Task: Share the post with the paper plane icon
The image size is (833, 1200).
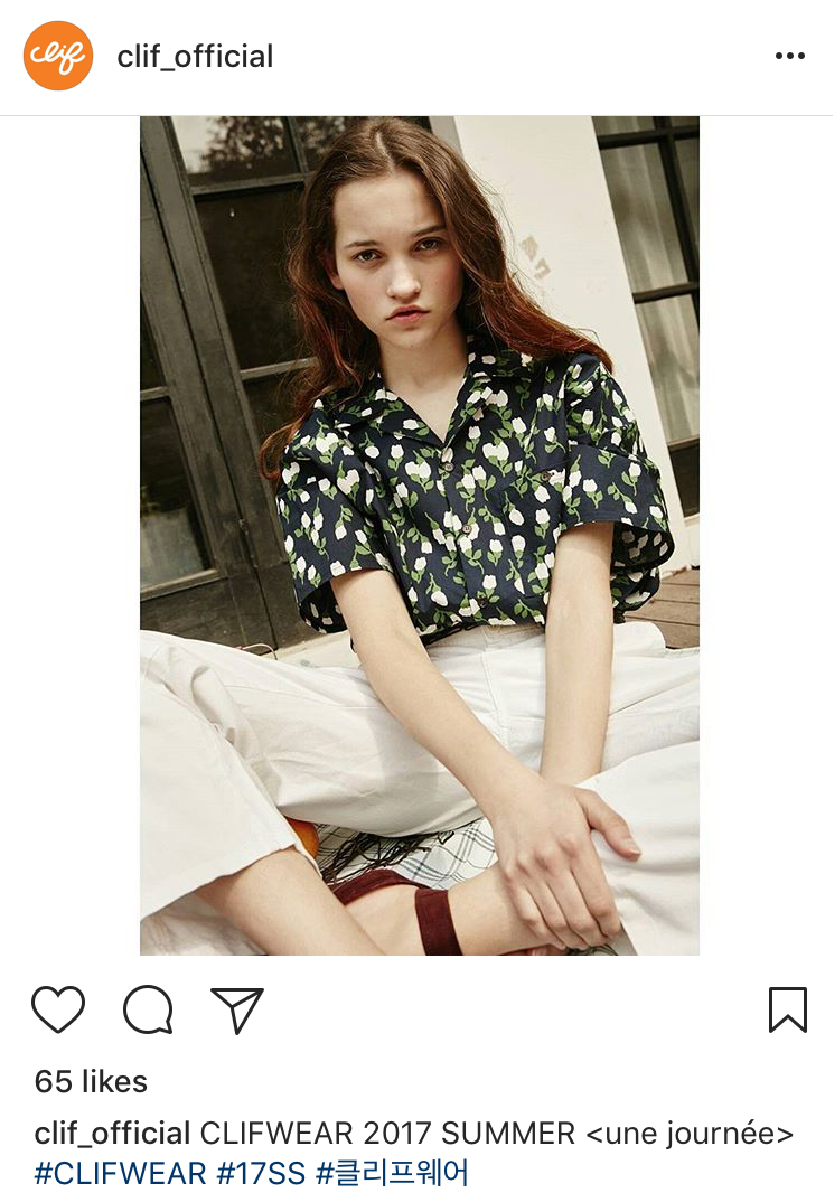Action: tap(237, 1009)
